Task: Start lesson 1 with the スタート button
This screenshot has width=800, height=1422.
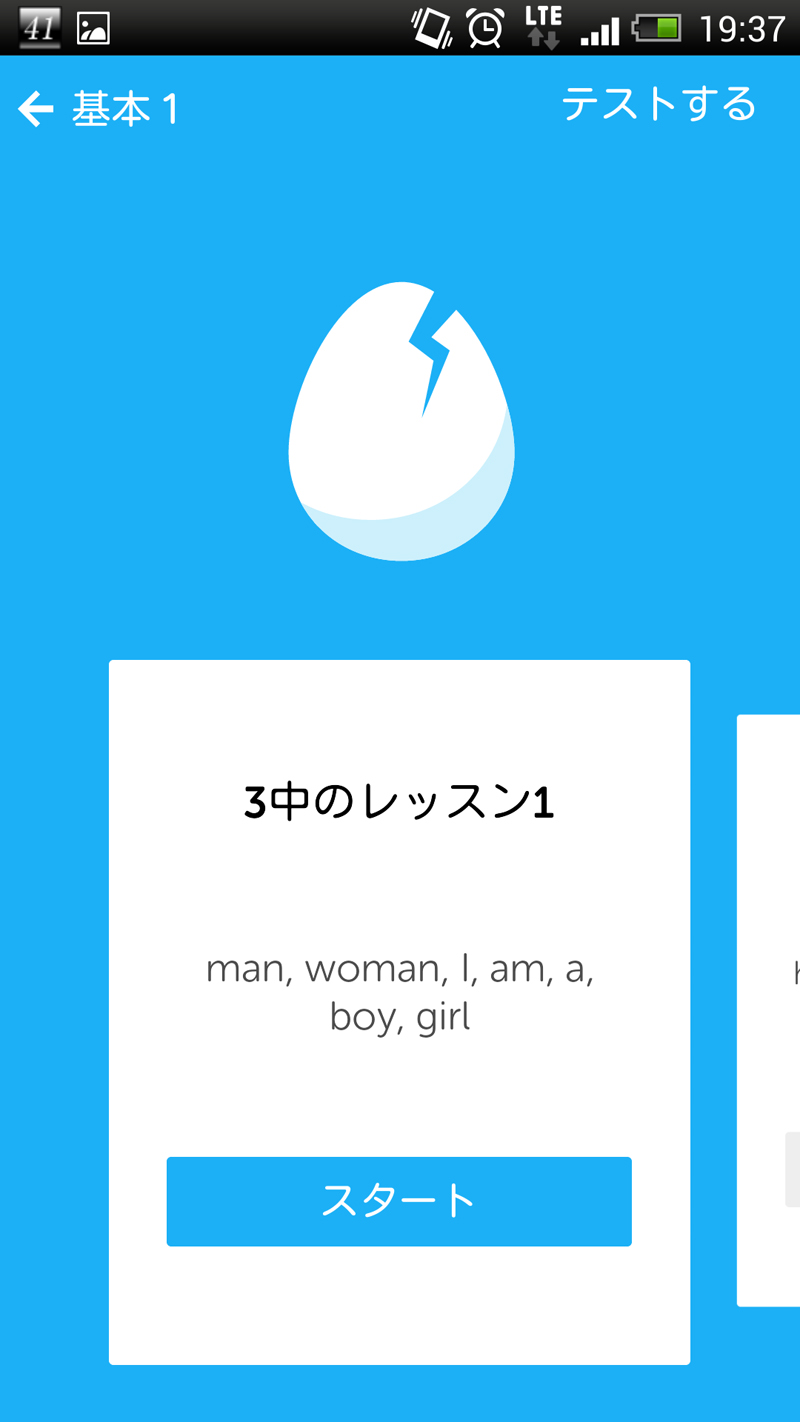Action: tap(399, 1201)
